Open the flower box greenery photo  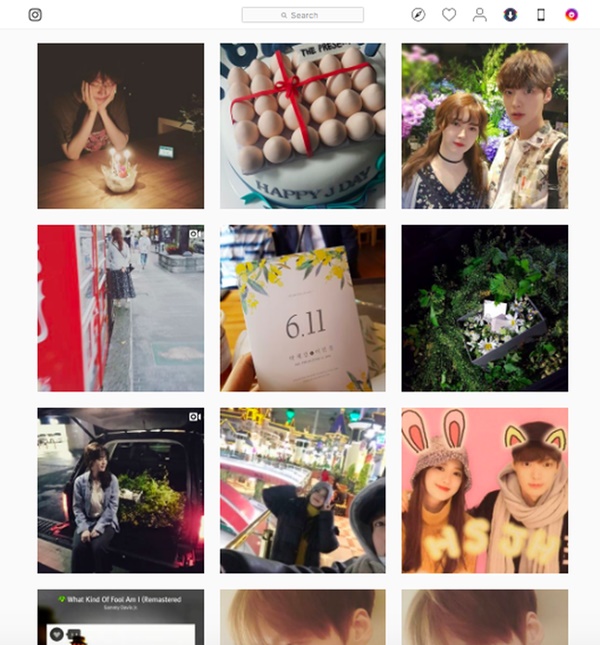484,308
